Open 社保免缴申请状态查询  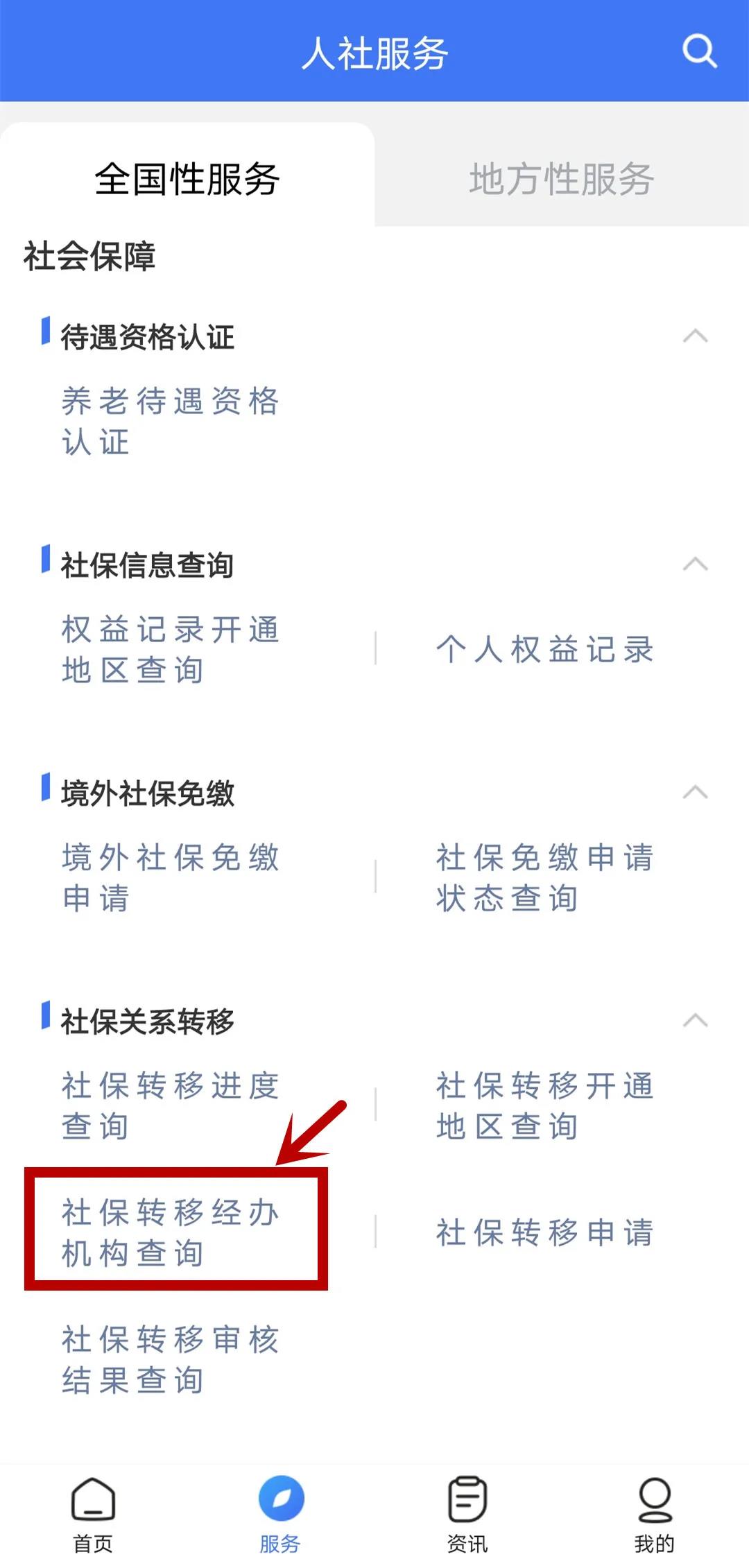544,878
